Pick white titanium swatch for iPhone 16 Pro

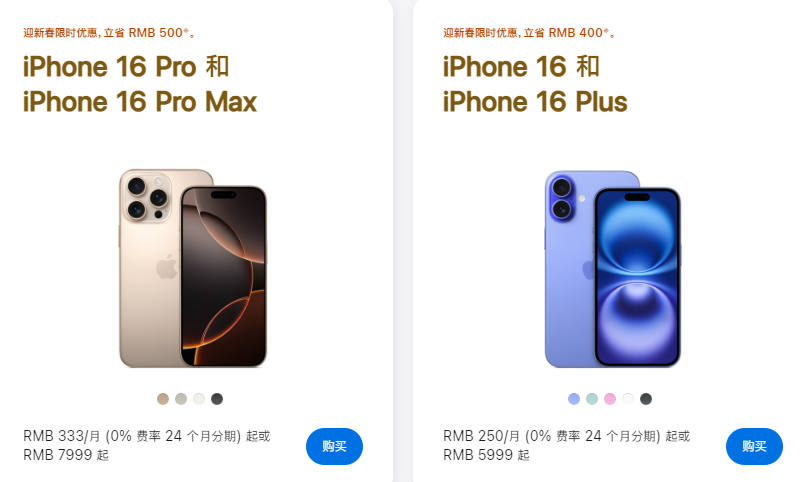[199, 399]
